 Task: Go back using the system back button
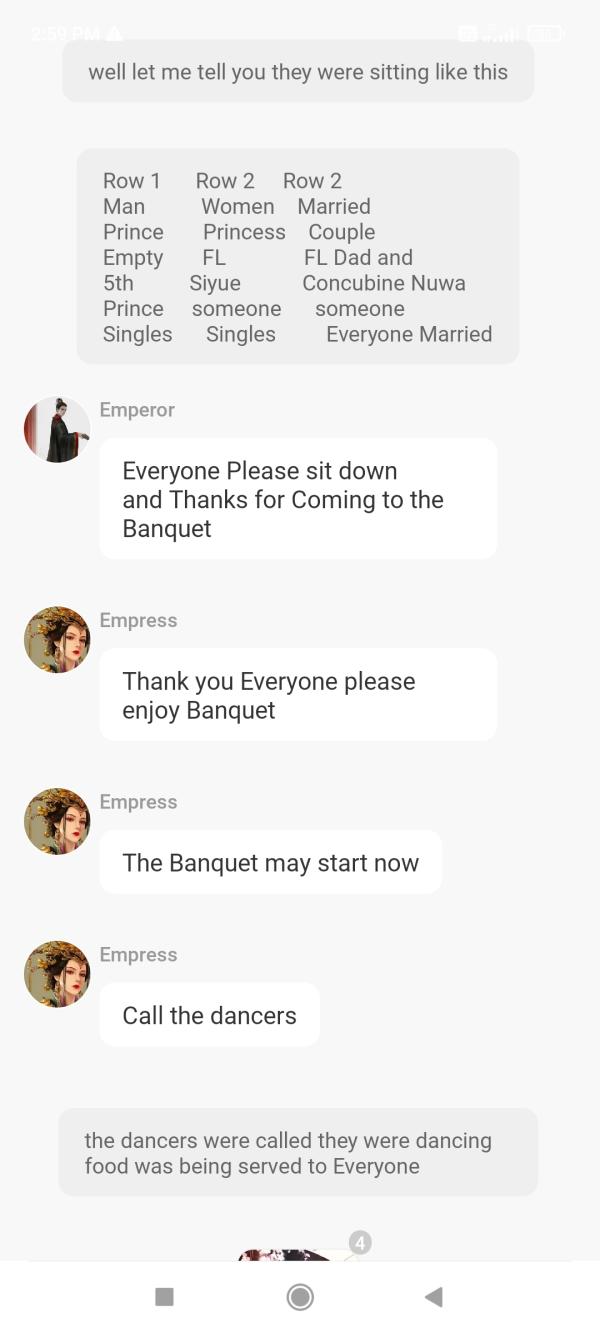point(434,1297)
